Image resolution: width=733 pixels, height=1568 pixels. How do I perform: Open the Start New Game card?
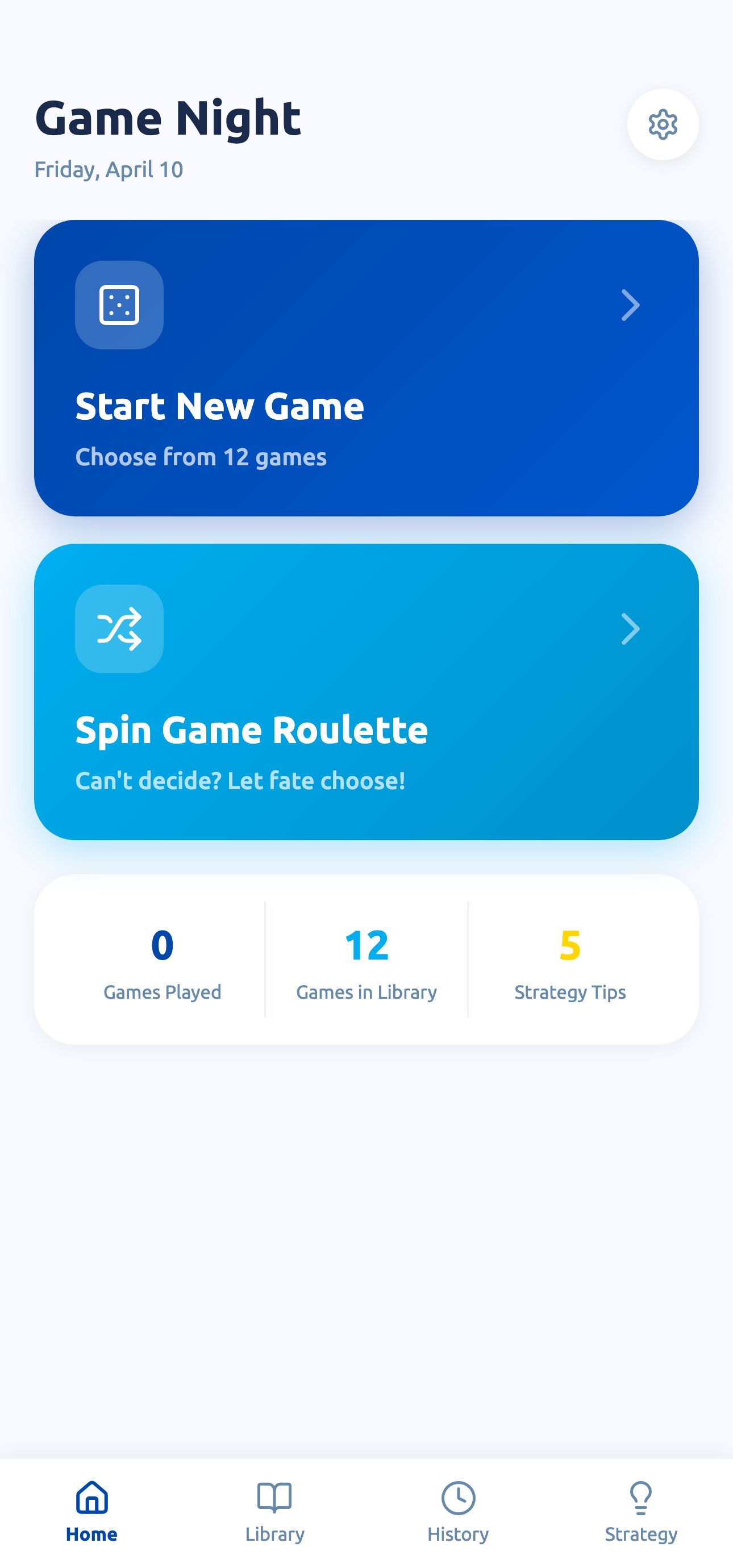click(366, 368)
